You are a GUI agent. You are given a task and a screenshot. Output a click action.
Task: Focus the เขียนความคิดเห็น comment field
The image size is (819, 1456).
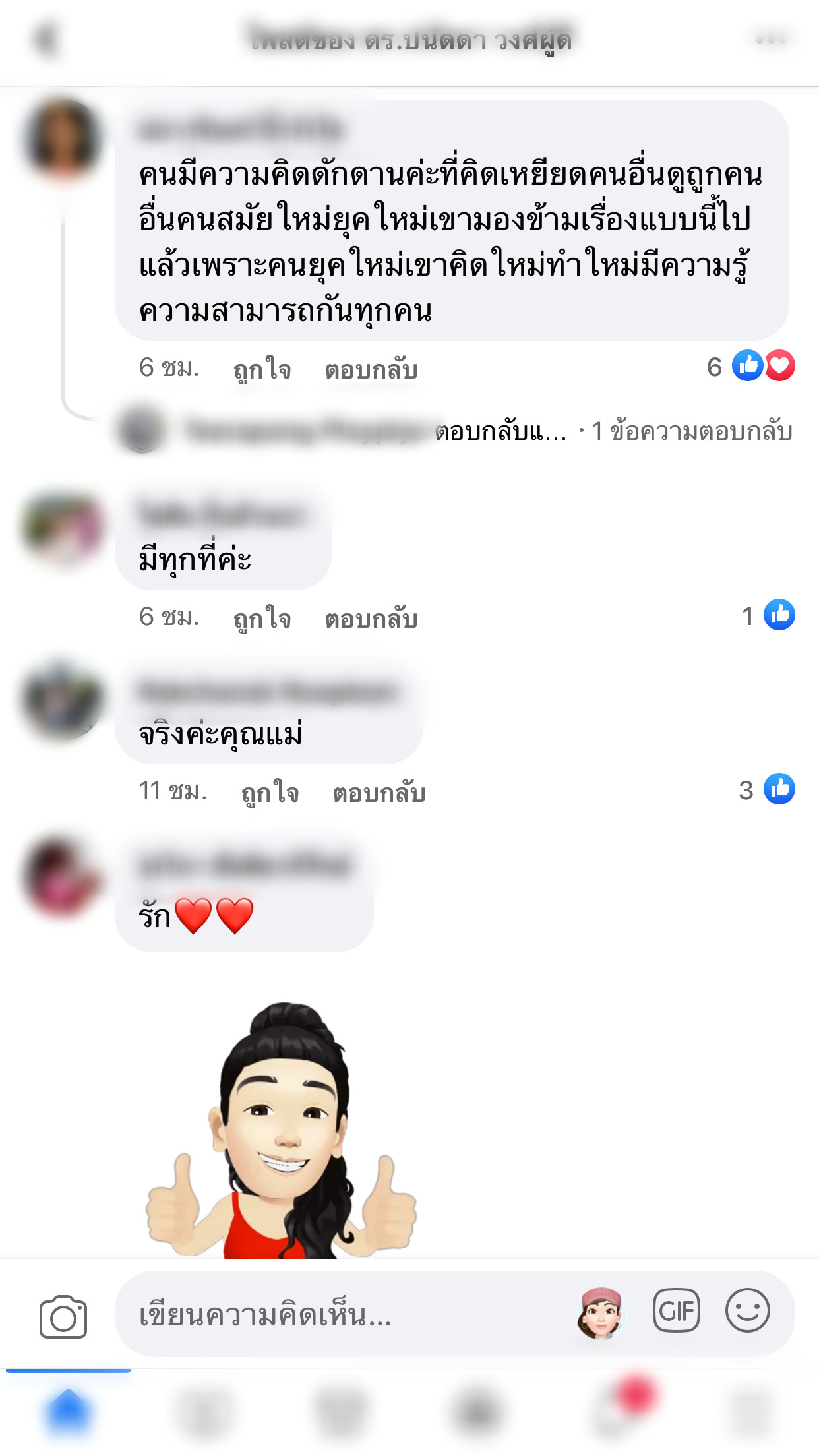pyautogui.click(x=330, y=1315)
